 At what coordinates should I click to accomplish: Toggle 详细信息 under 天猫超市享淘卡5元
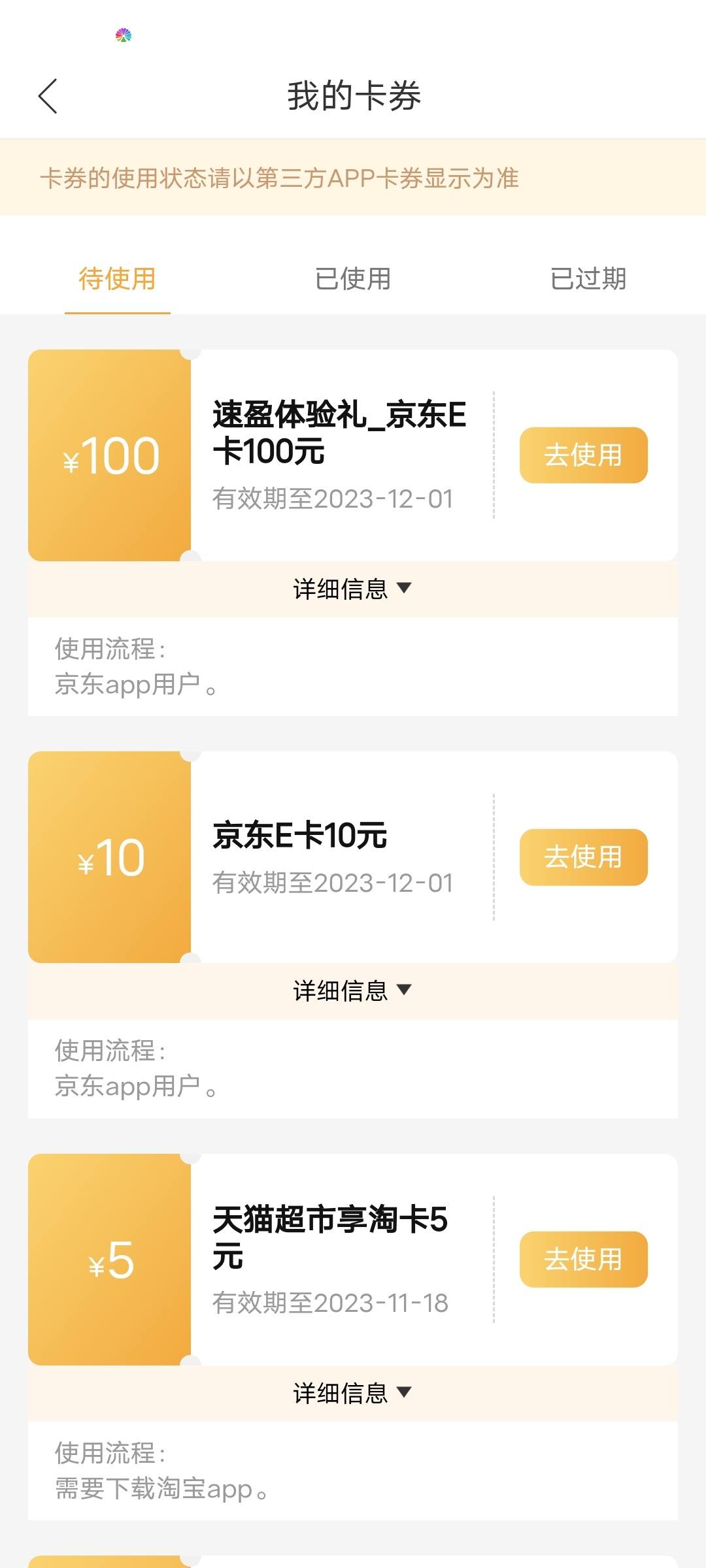click(x=353, y=1394)
